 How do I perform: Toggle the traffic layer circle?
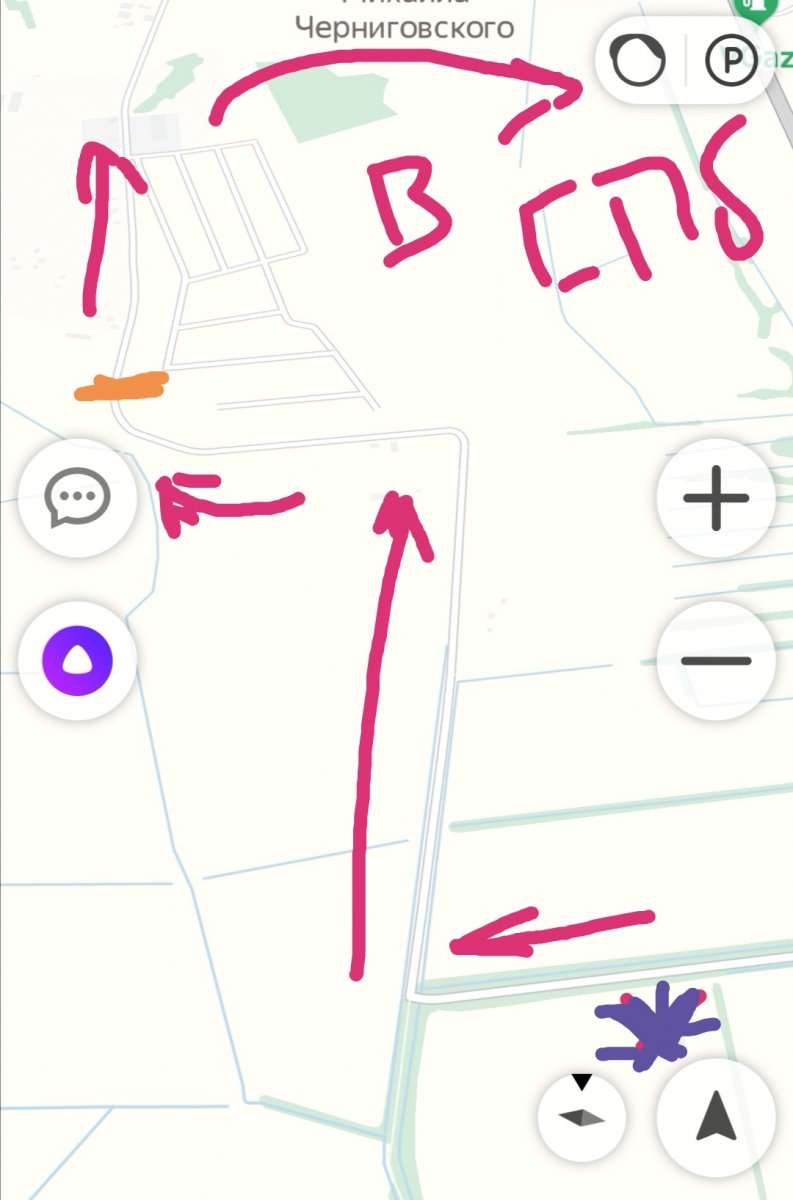tap(637, 62)
